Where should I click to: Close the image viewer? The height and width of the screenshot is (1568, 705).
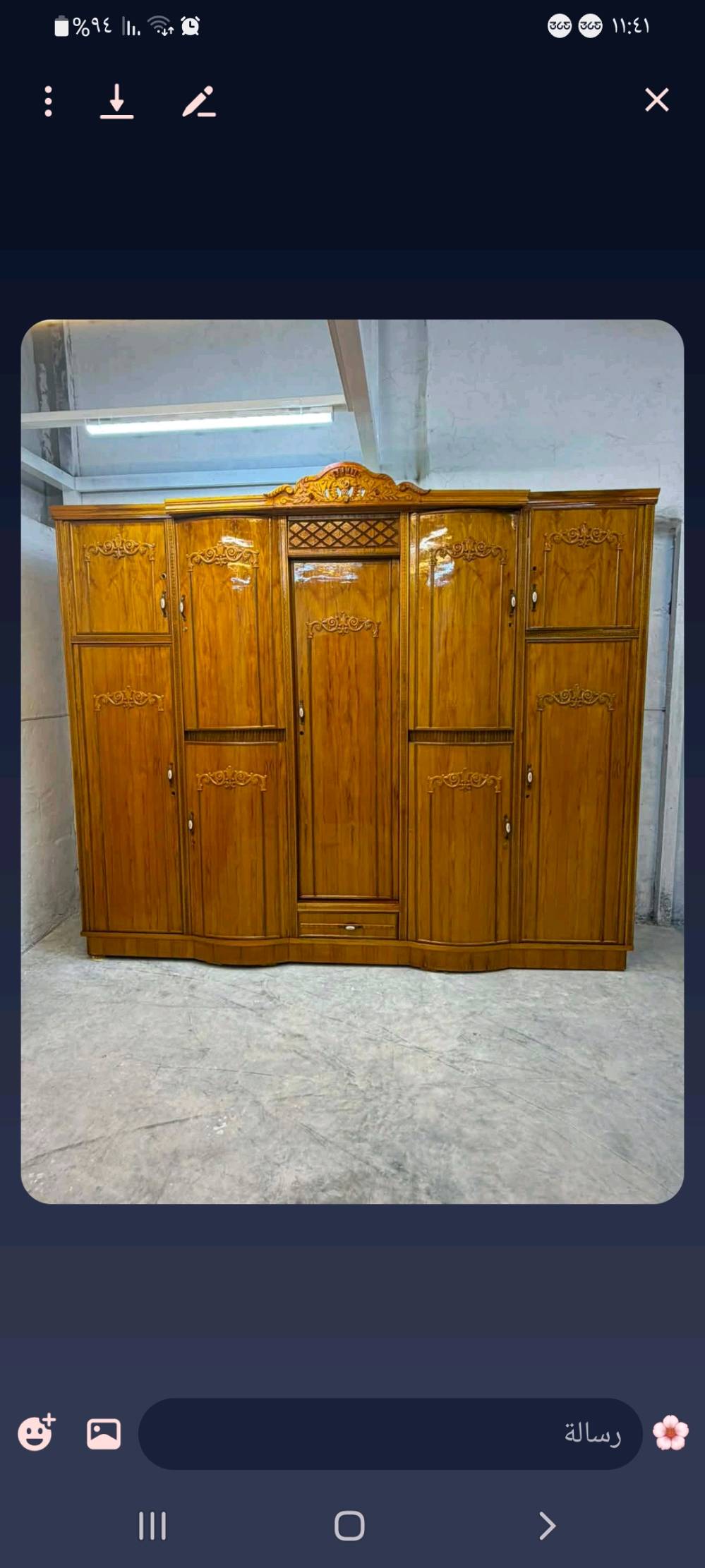click(656, 100)
